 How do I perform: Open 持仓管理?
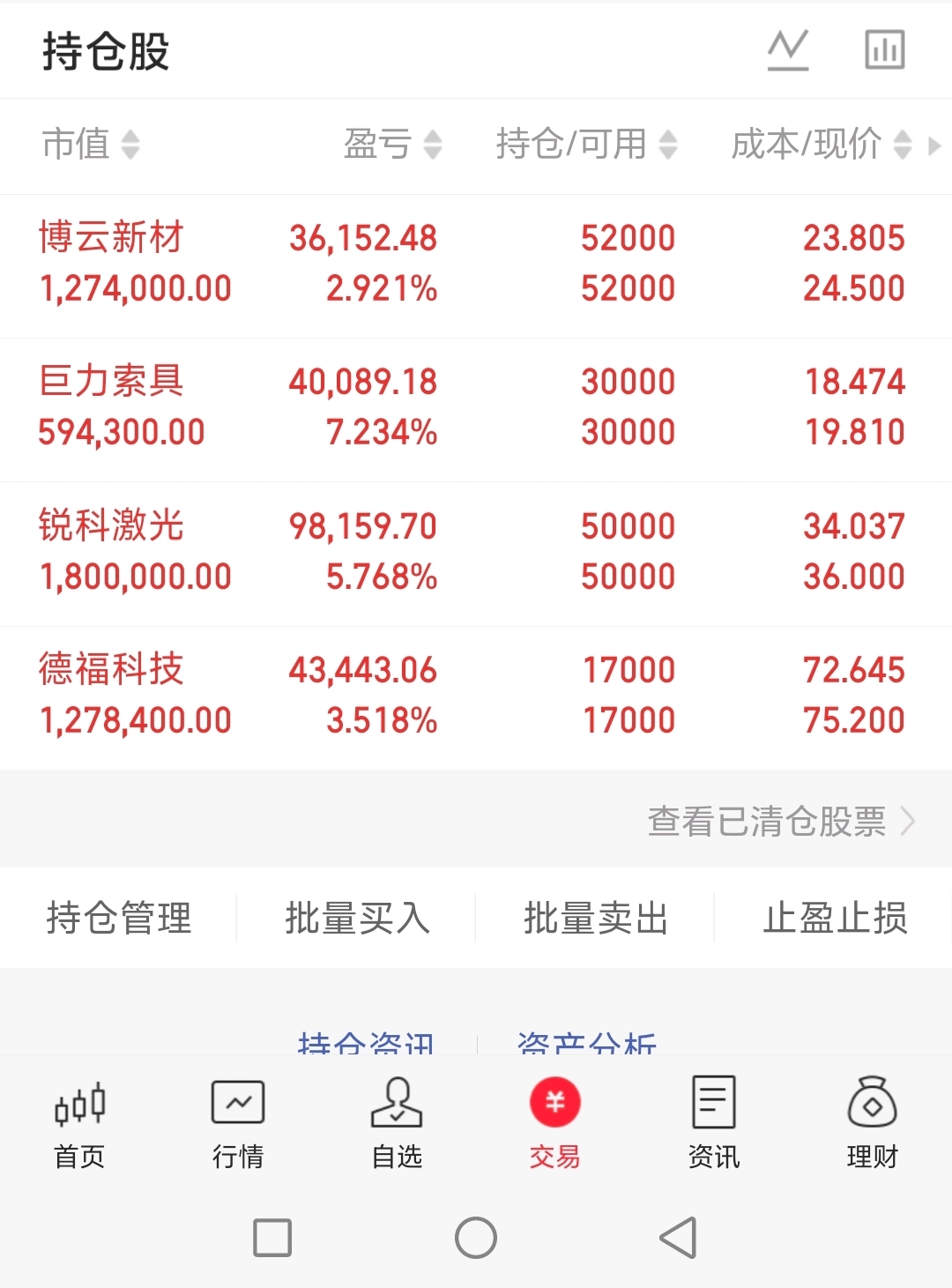pos(118,918)
